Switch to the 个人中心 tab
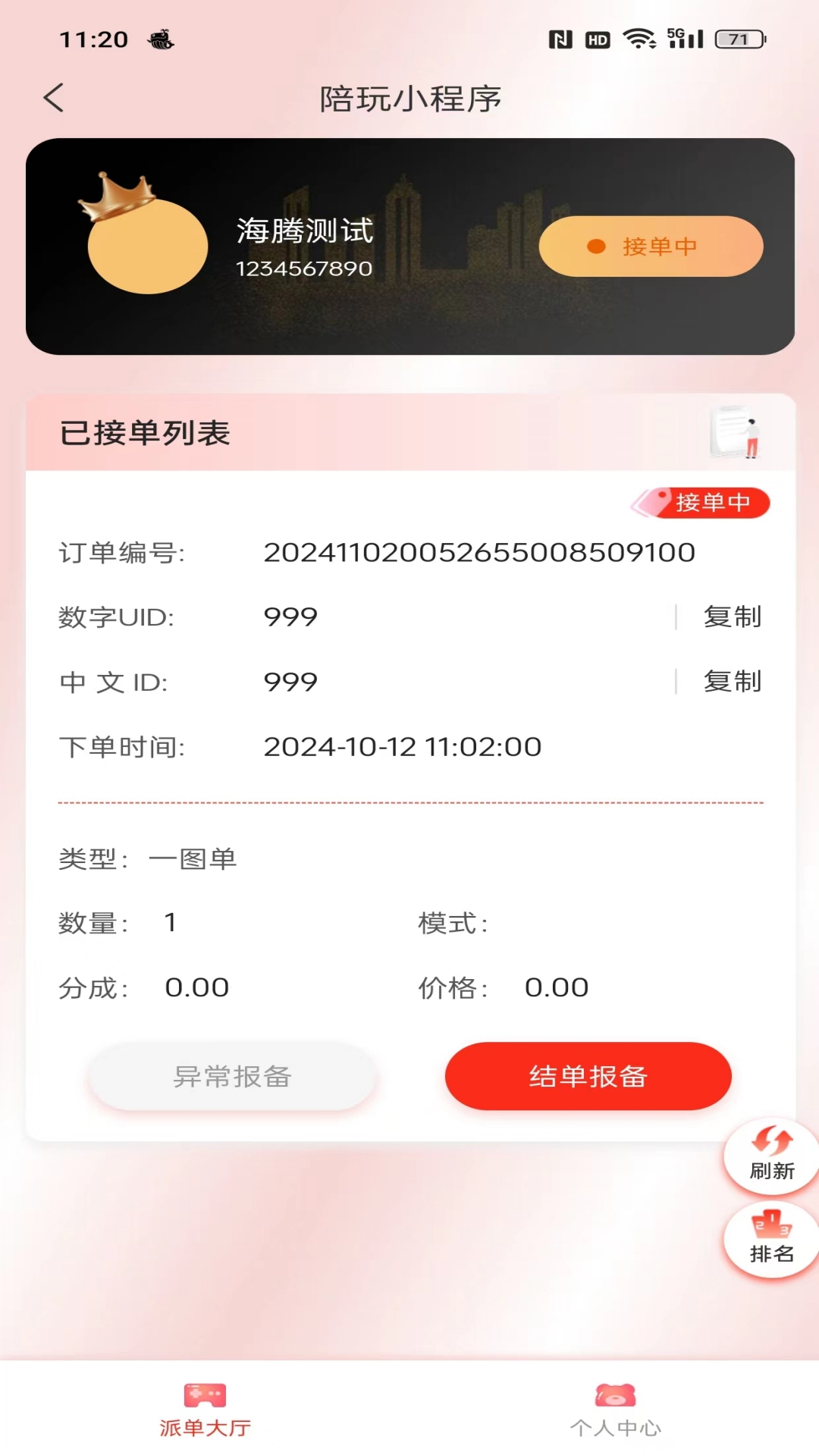The image size is (819, 1456). (x=615, y=1410)
